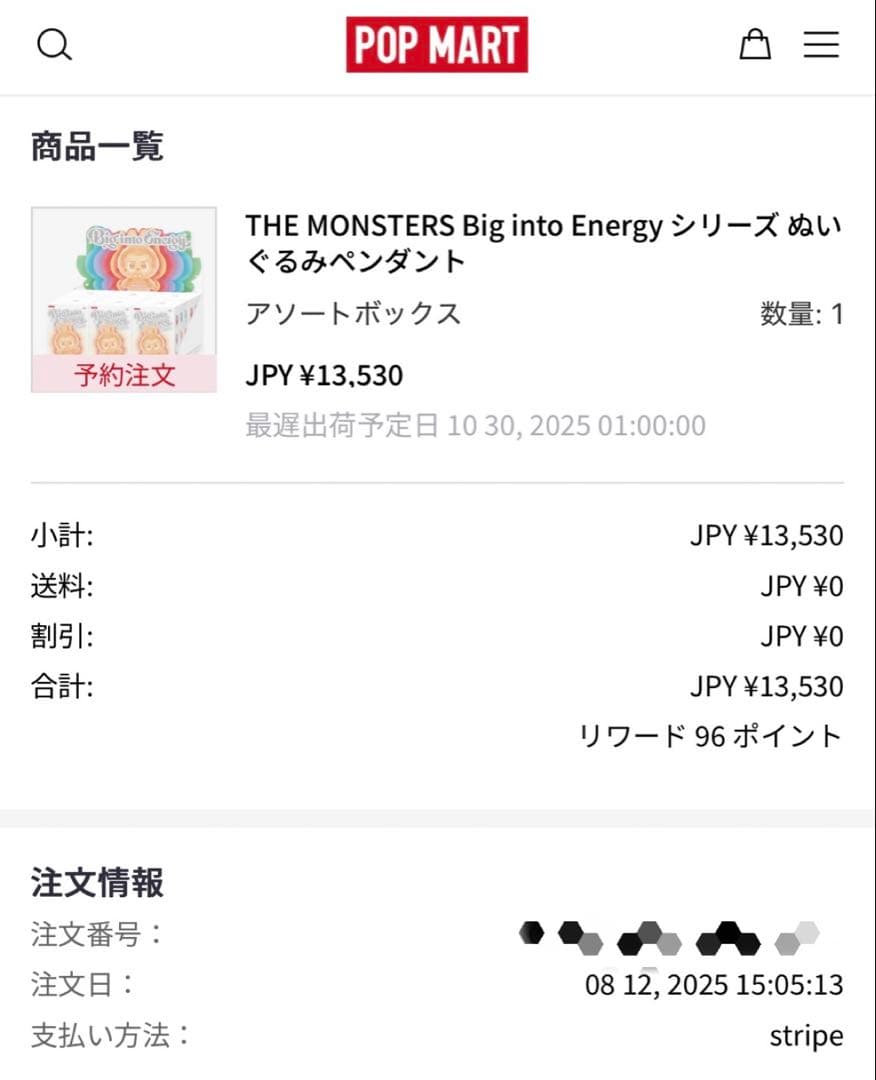Open the hamburger menu icon
The width and height of the screenshot is (876, 1080).
pos(821,44)
